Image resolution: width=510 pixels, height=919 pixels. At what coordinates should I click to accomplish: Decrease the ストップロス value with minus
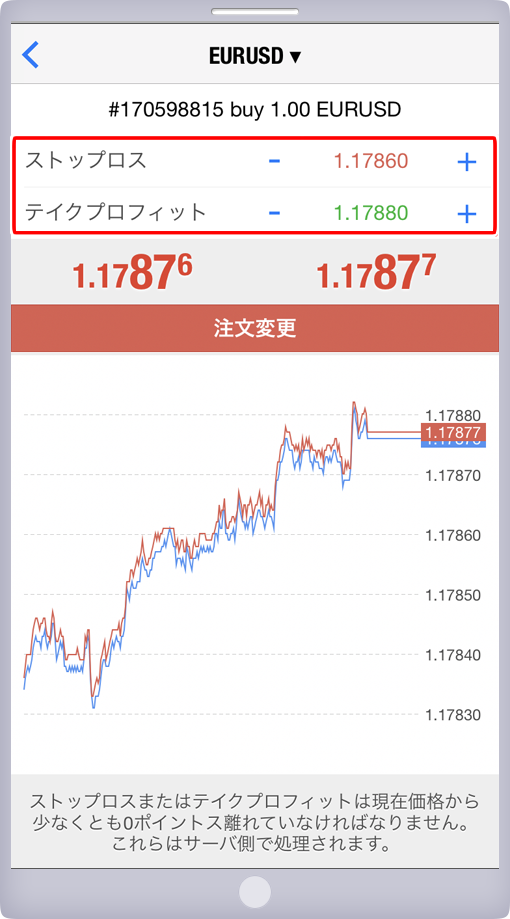274,161
